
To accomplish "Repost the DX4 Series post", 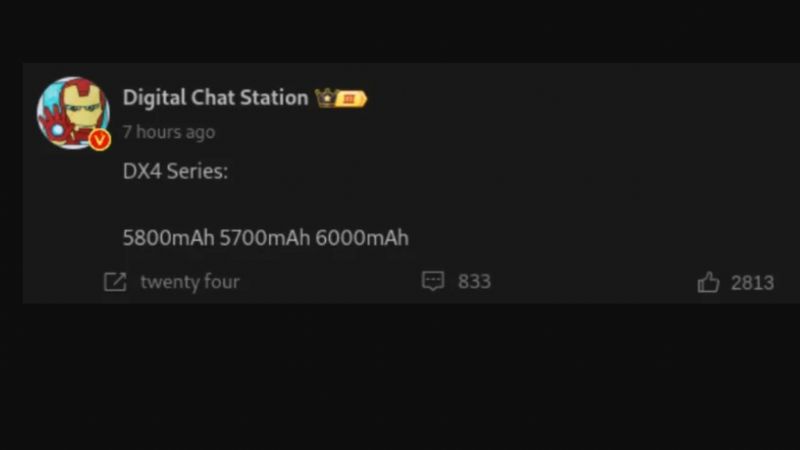I will pyautogui.click(x=116, y=283).
